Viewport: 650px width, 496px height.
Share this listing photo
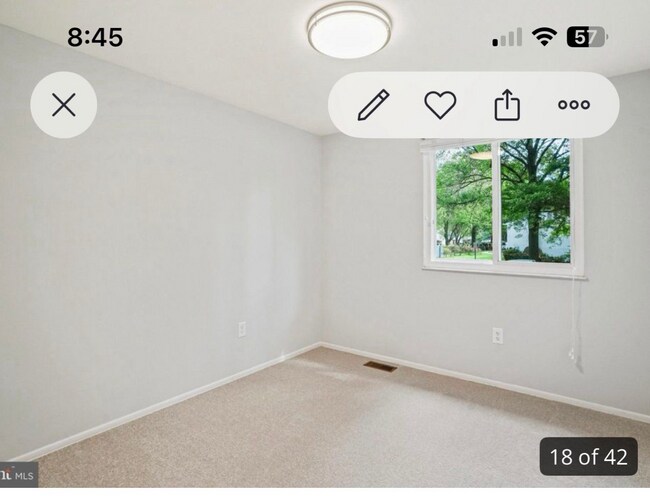(x=507, y=105)
